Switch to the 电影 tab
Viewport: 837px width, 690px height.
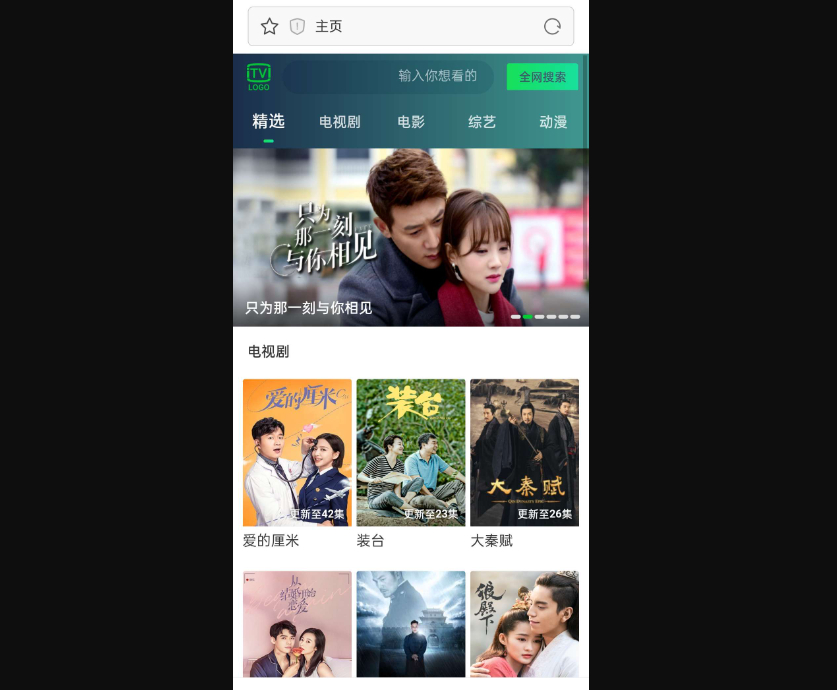point(411,122)
